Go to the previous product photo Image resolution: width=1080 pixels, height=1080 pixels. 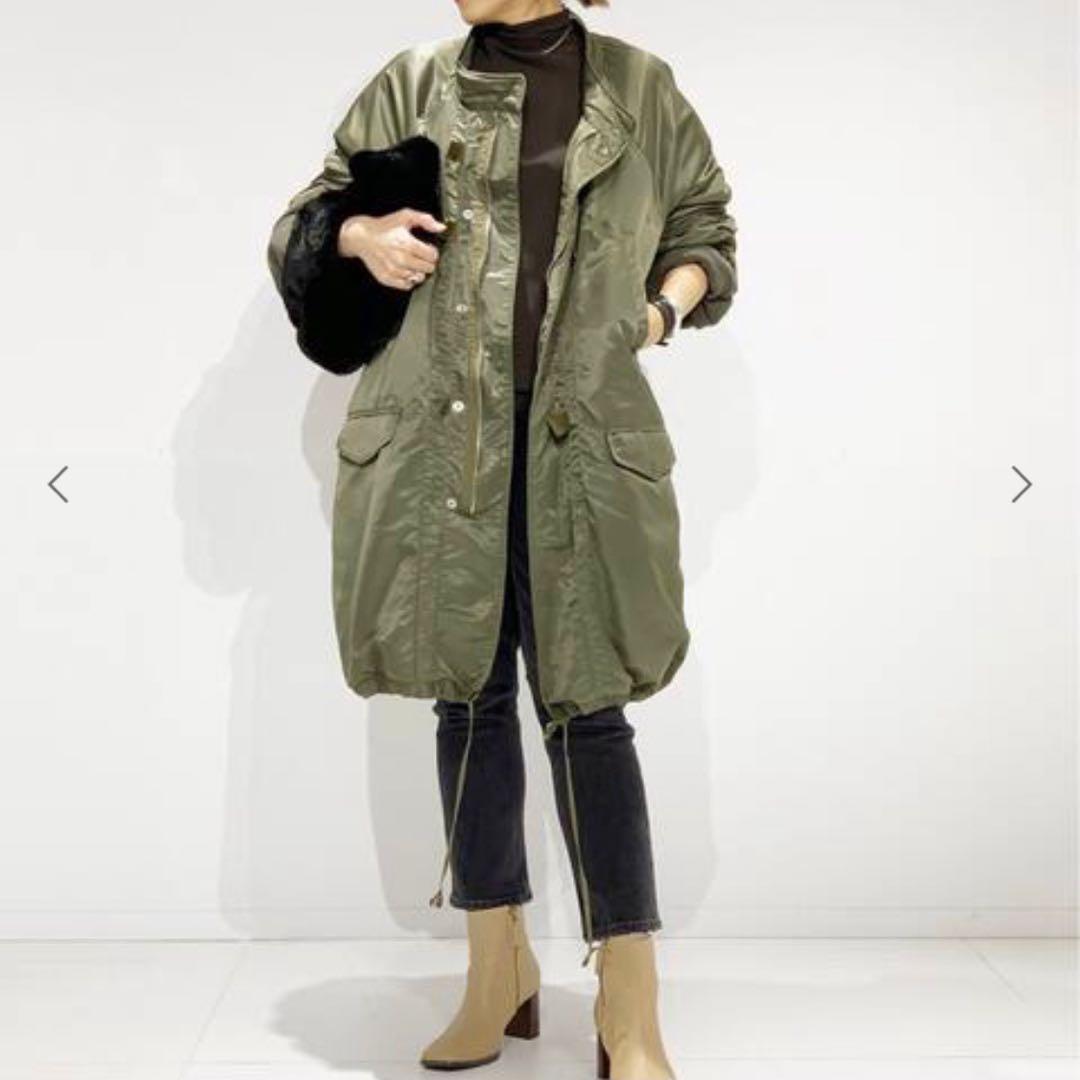(58, 484)
